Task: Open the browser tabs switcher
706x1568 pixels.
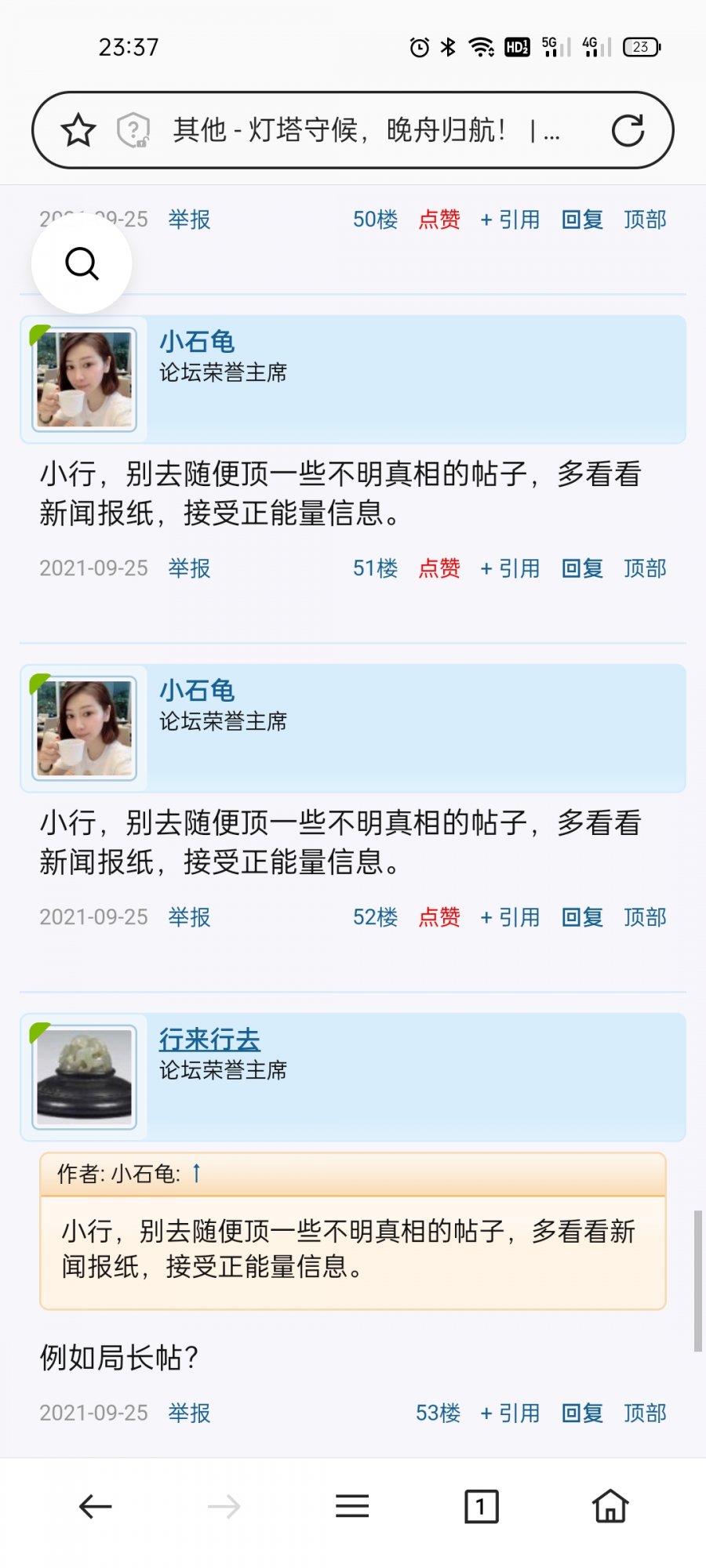Action: click(x=481, y=1506)
